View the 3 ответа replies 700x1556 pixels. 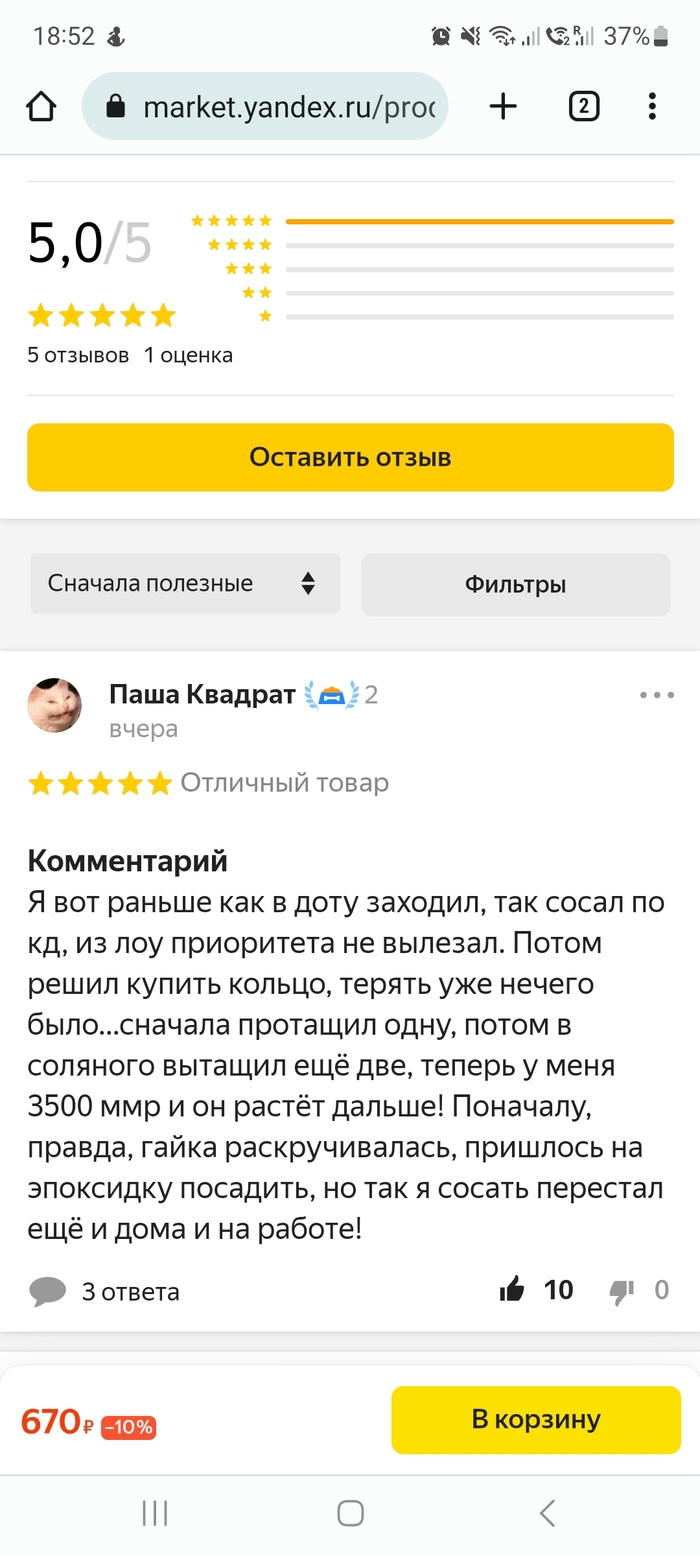pyautogui.click(x=104, y=1291)
